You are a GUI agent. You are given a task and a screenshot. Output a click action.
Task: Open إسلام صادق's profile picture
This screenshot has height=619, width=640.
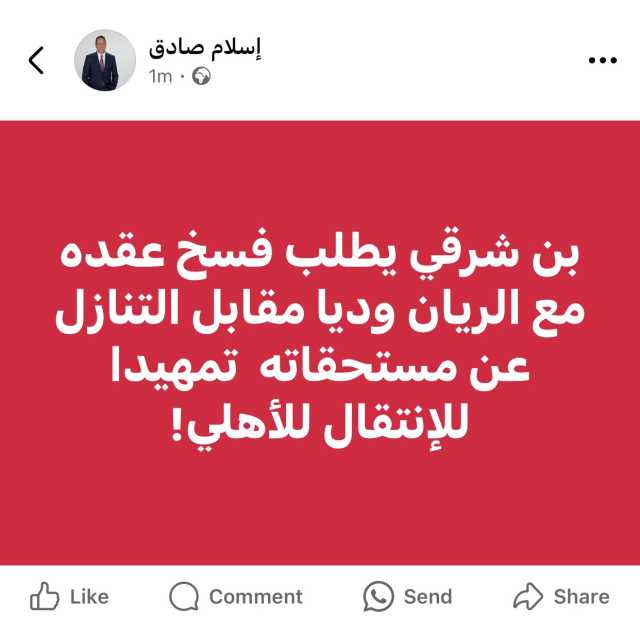(x=104, y=60)
